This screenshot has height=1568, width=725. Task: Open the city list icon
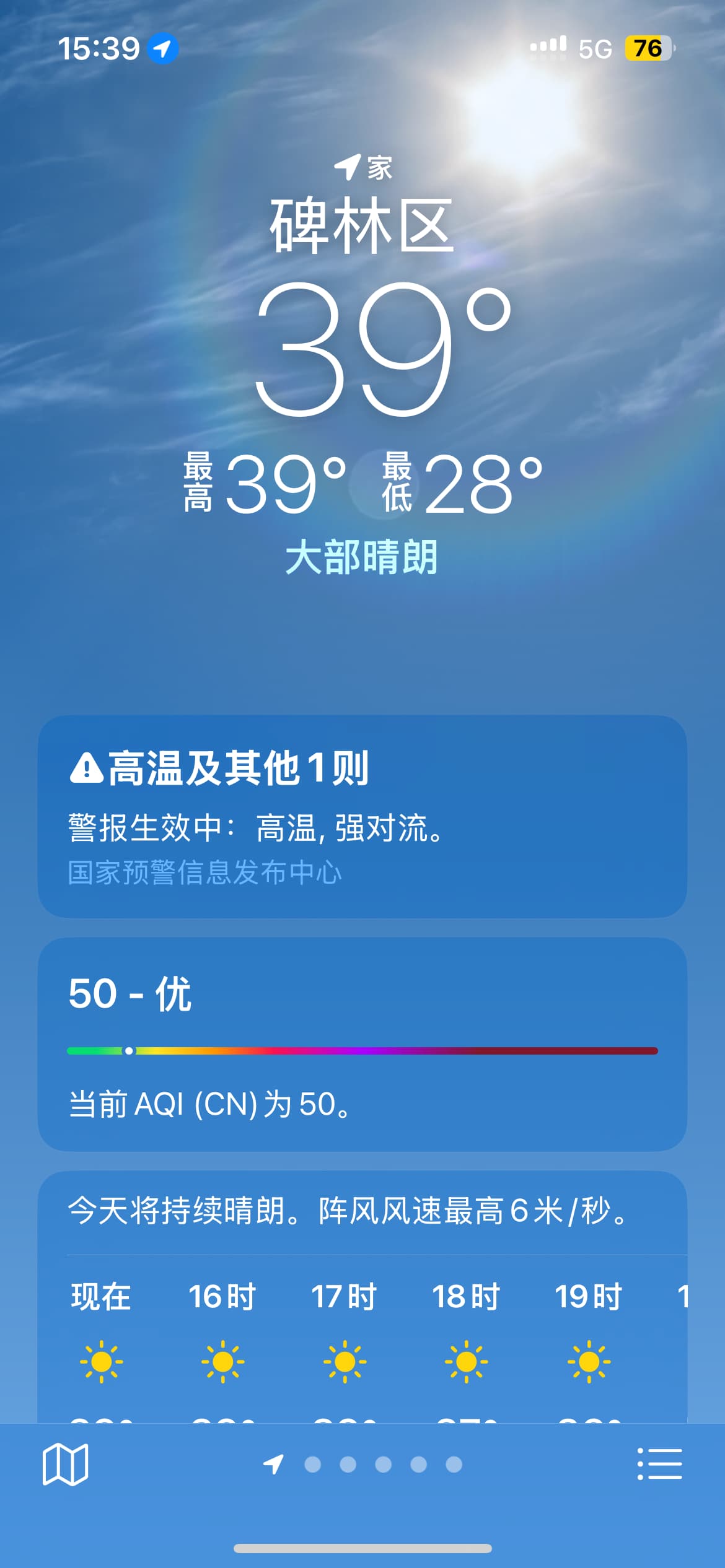pyautogui.click(x=659, y=1464)
